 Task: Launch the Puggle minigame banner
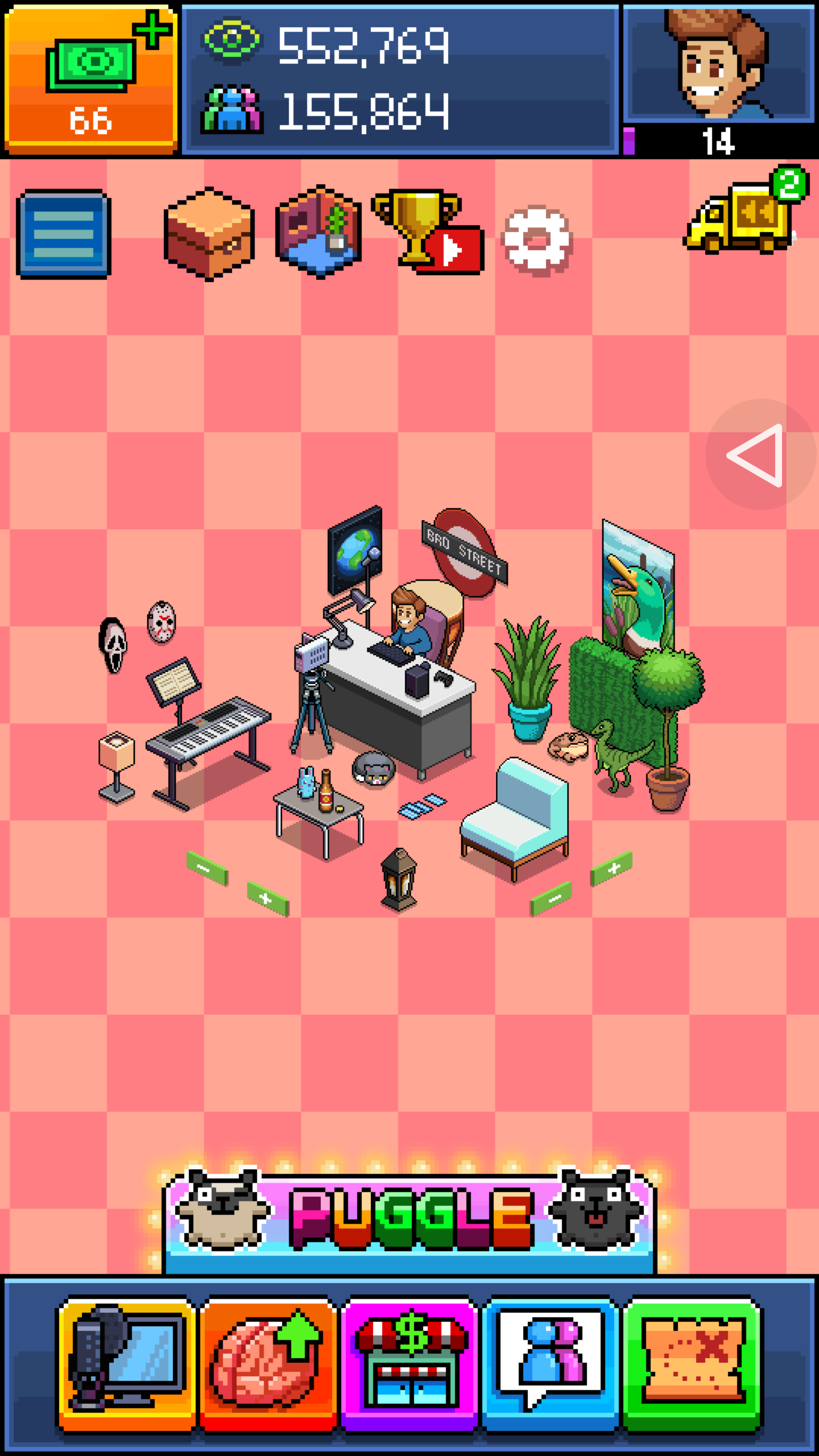[409, 1217]
